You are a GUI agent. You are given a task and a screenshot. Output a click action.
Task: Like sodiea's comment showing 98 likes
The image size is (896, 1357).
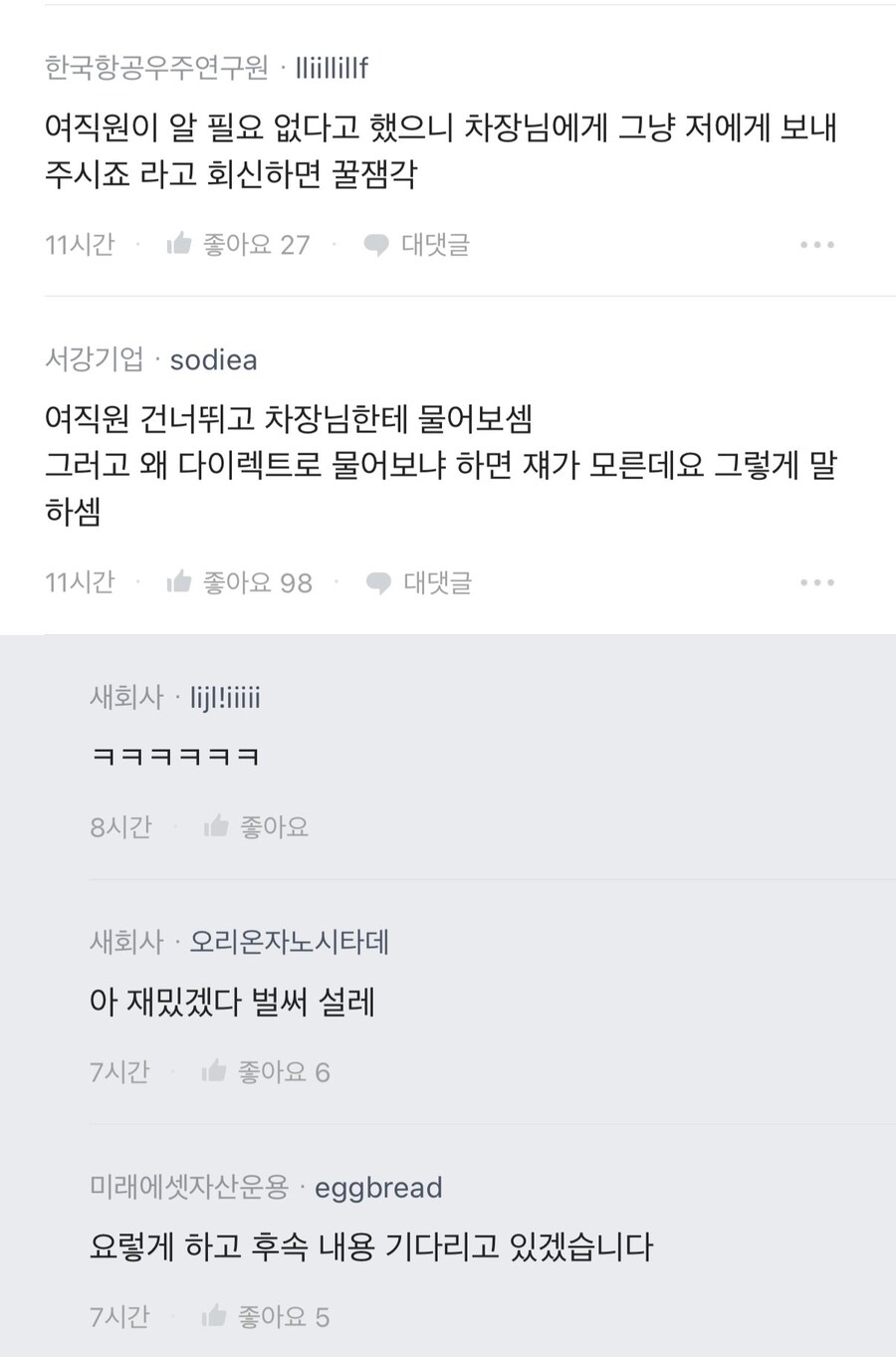[x=239, y=581]
